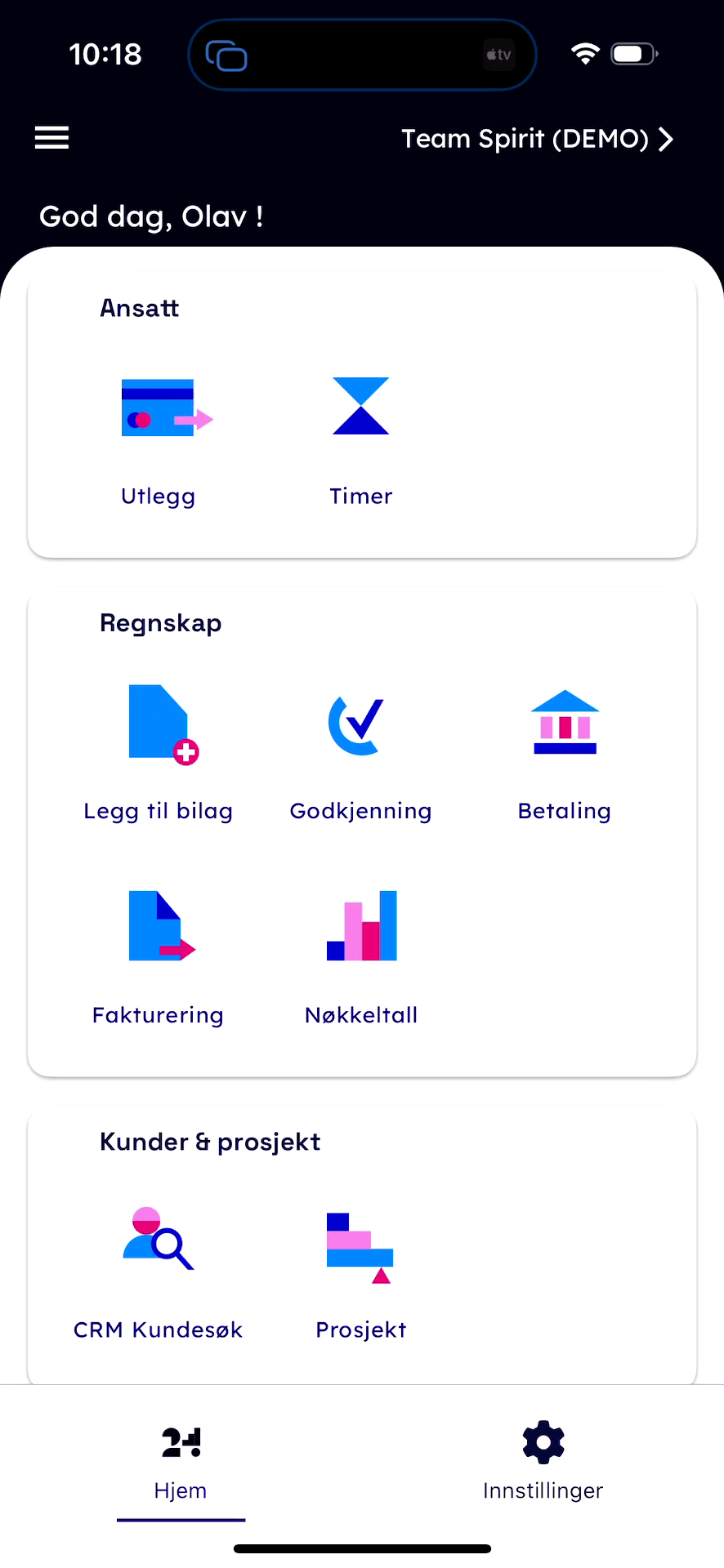Screen dimensions: 724x1568
Task: Open the hamburger drawer menu
Action: (51, 138)
